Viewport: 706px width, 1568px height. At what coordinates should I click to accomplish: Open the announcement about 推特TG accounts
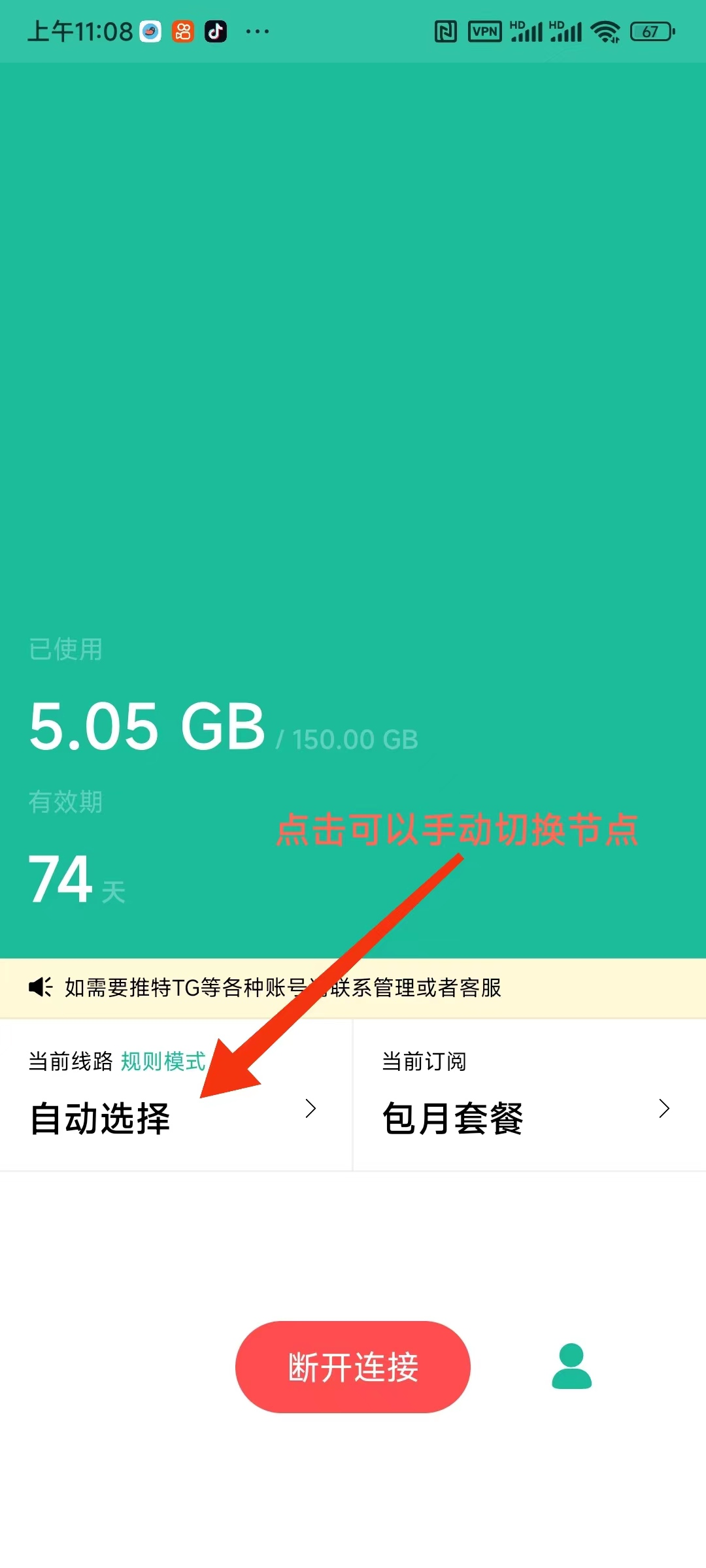pos(282,987)
